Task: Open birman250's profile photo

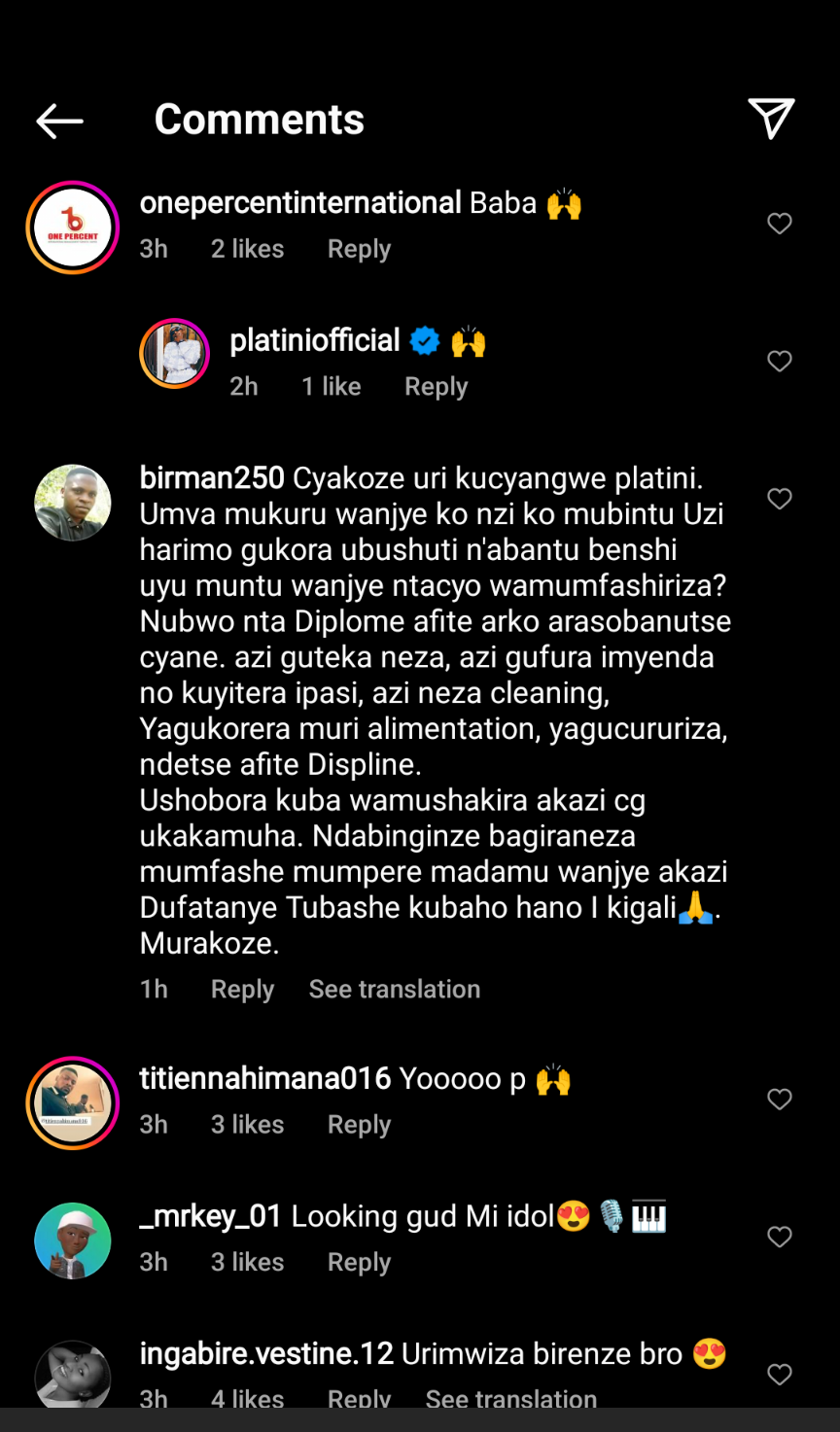Action: coord(73,502)
